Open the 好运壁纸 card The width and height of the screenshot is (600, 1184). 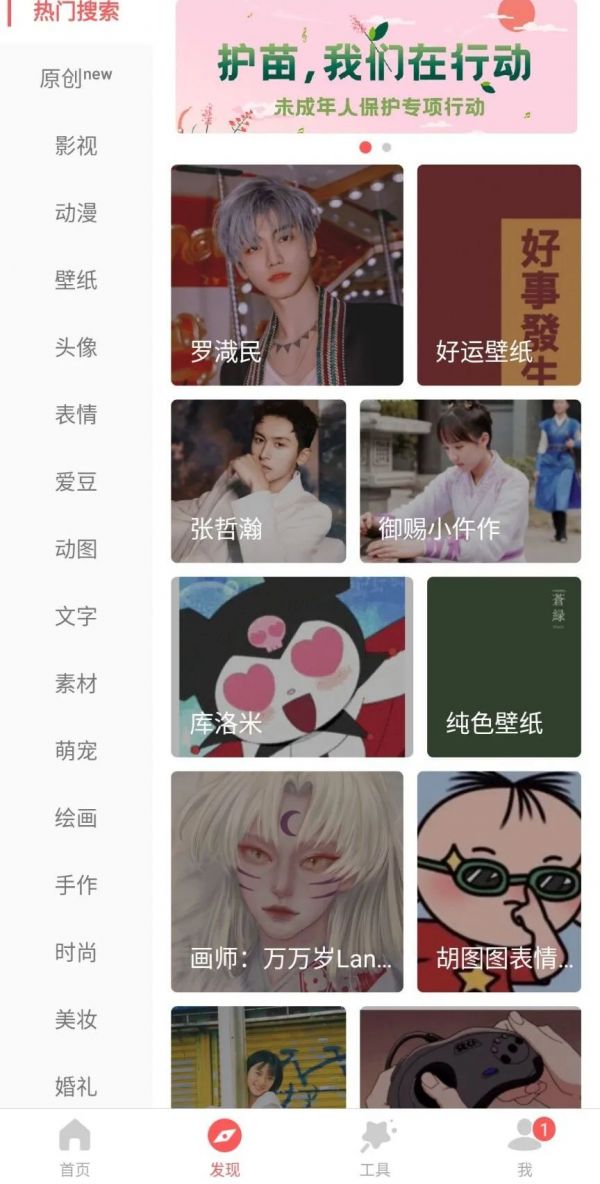pyautogui.click(x=498, y=275)
